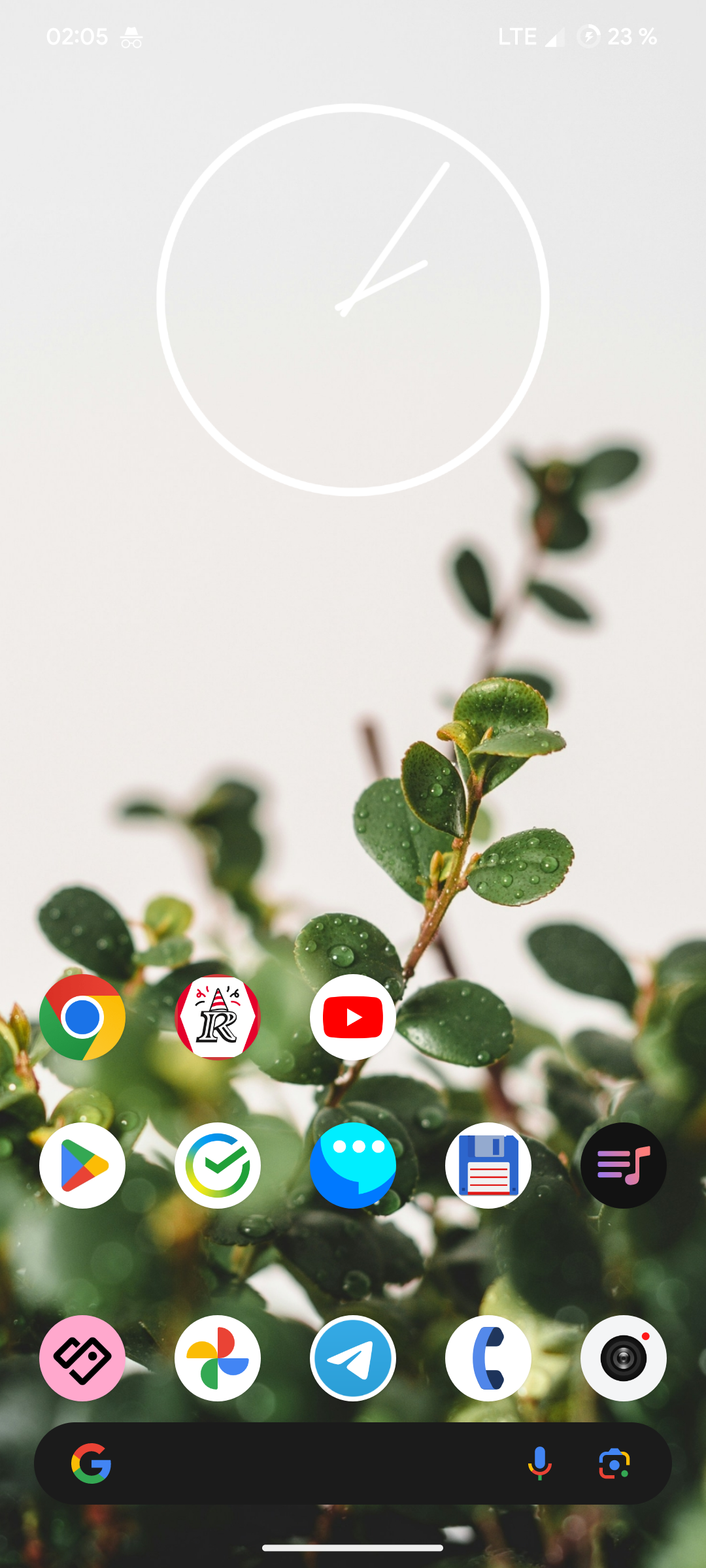Open Google Lens from search bar
Screen dimensions: 706x1568
[x=614, y=1463]
